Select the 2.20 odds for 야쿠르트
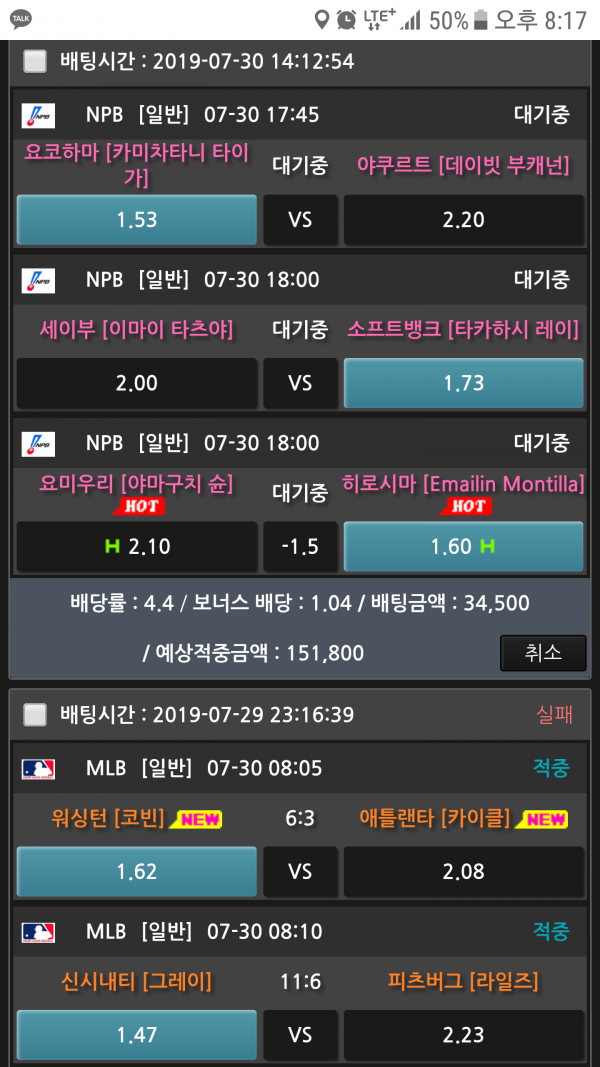Image resolution: width=600 pixels, height=1067 pixels. pos(463,220)
